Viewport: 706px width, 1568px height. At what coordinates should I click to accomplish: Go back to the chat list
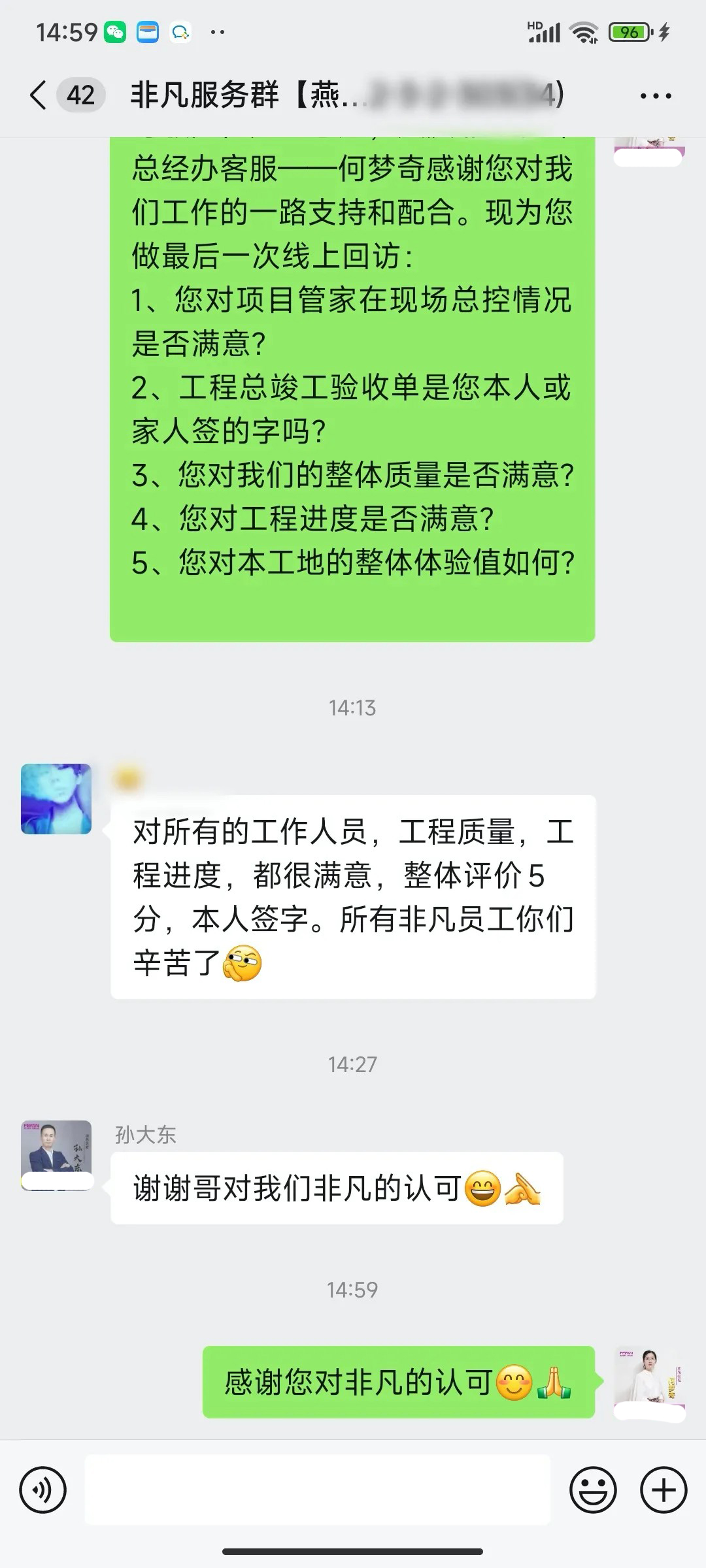pyautogui.click(x=39, y=95)
